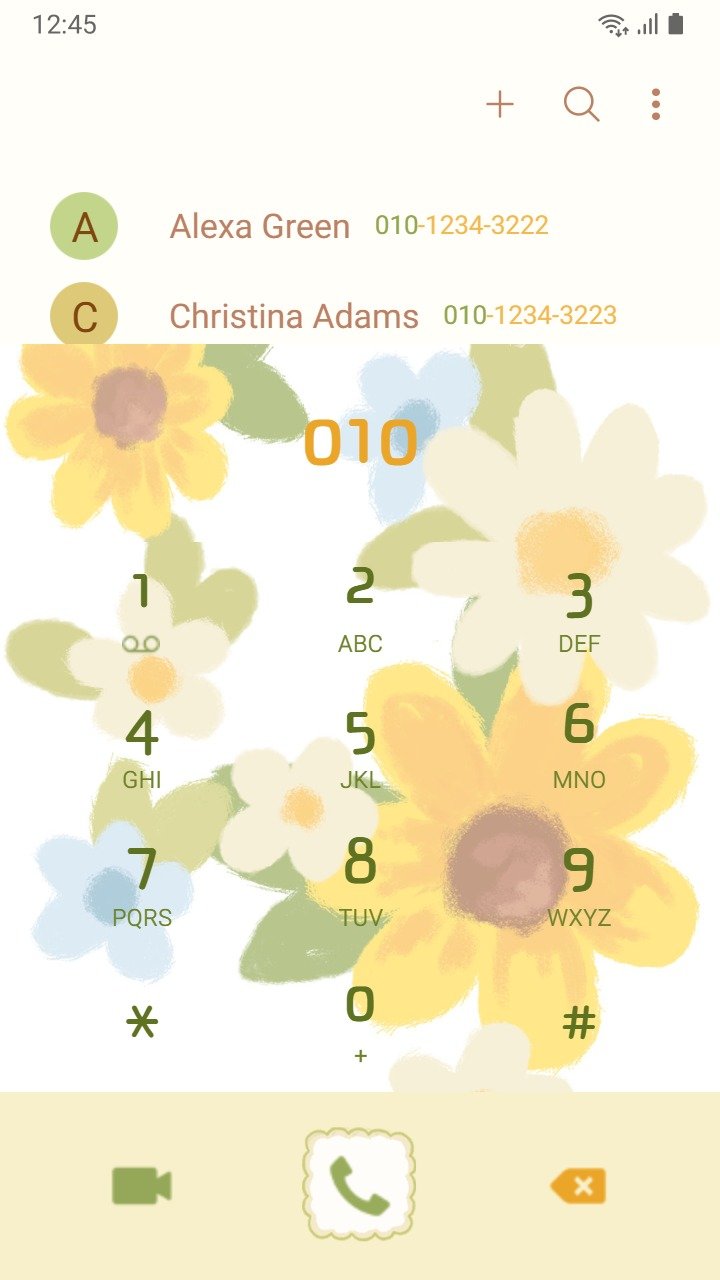720x1280 pixels.
Task: Tap the plus icon to add contact
Action: point(500,104)
